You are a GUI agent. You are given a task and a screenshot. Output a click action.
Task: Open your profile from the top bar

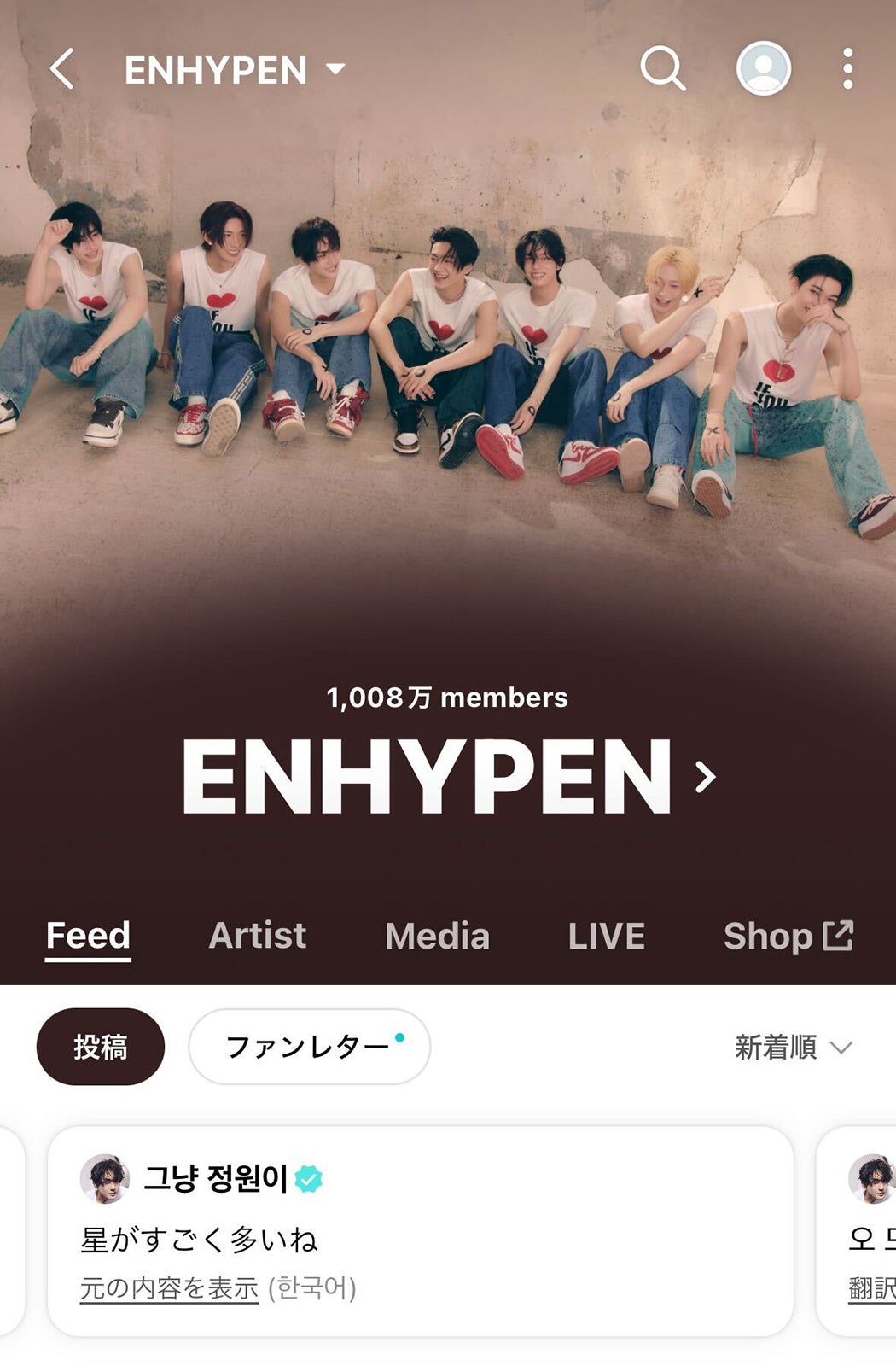[x=763, y=72]
